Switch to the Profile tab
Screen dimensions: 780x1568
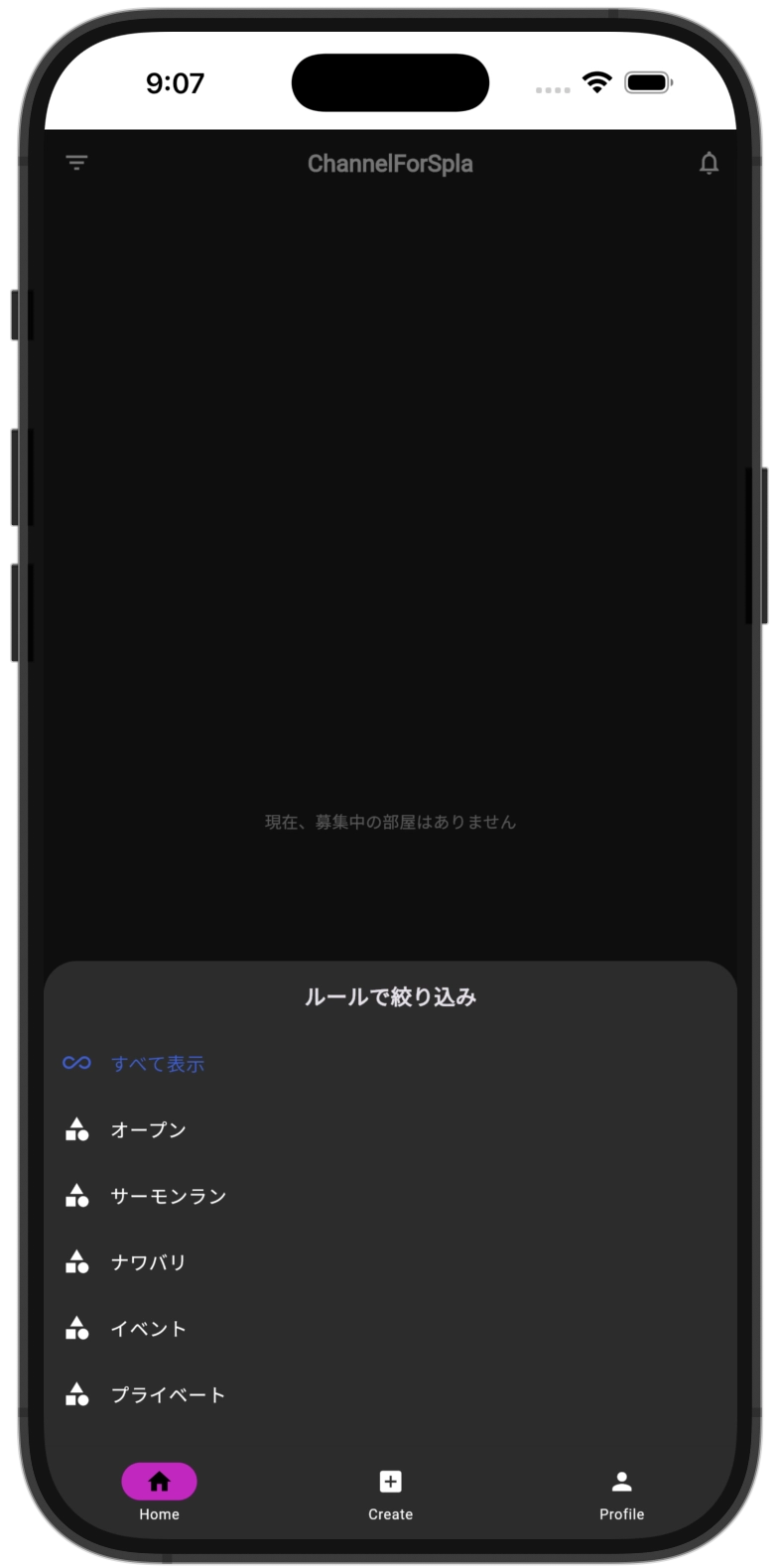point(621,1492)
